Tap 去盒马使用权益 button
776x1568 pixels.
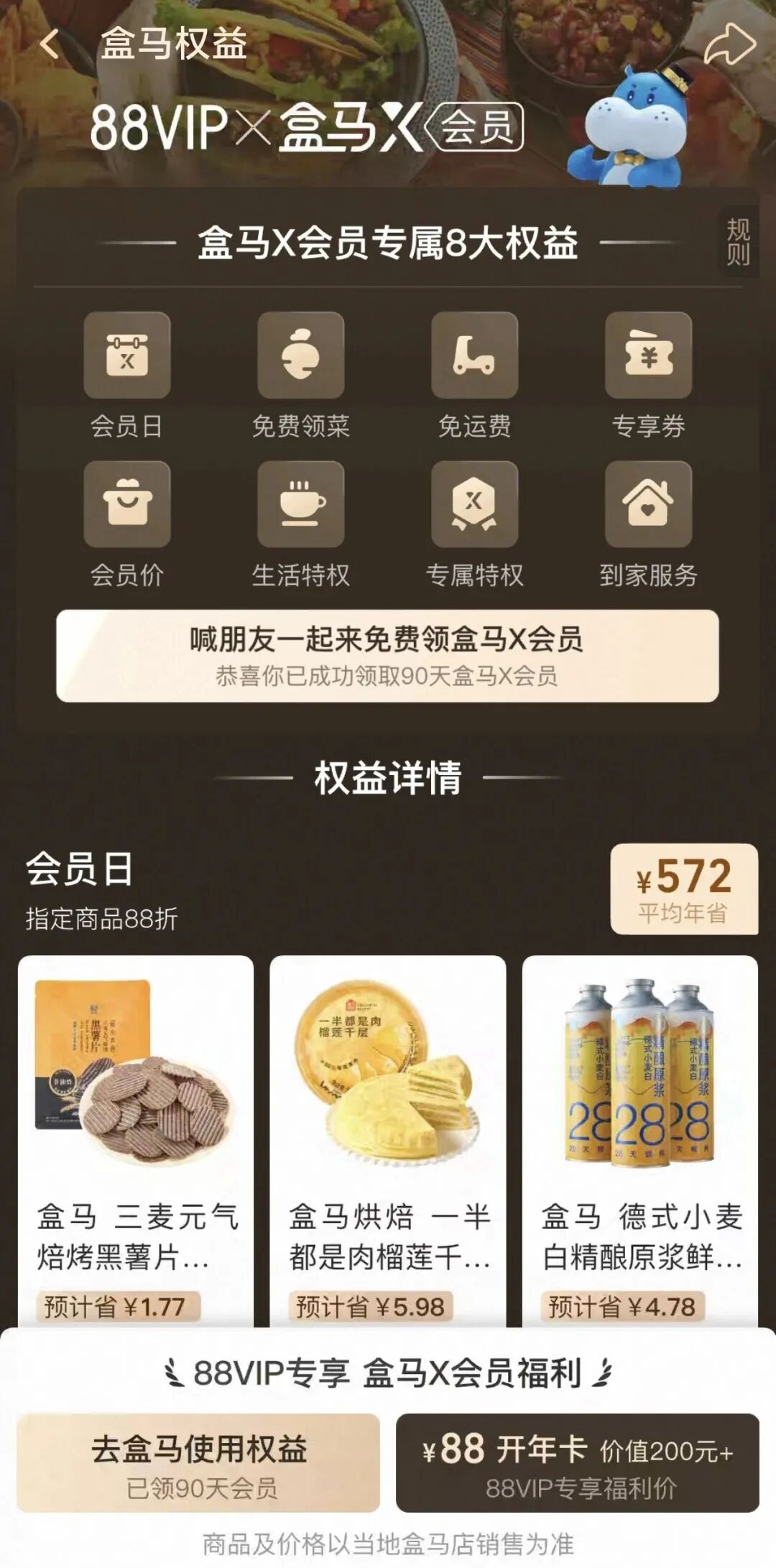198,1463
